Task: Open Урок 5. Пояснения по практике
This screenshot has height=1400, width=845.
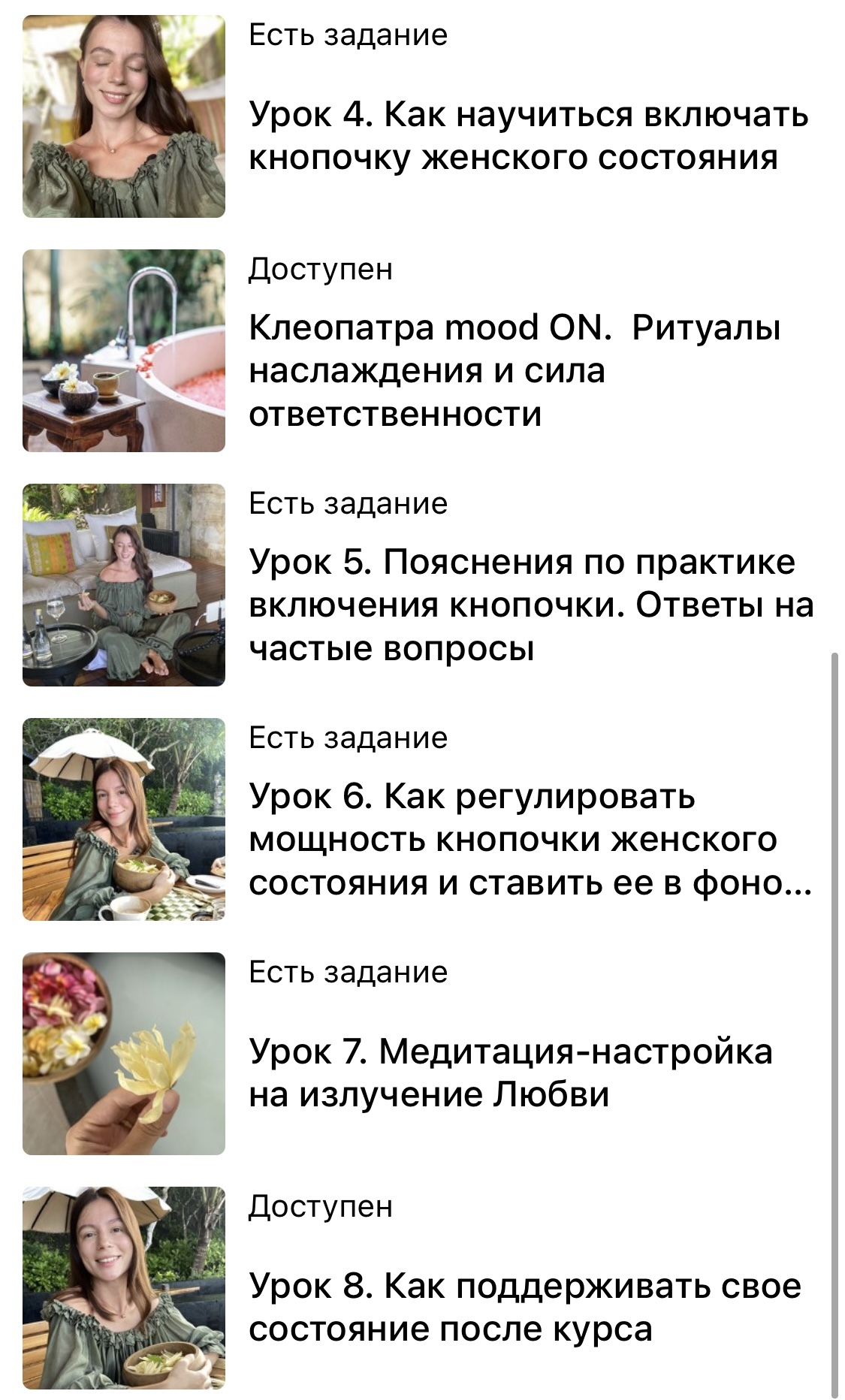Action: click(530, 605)
